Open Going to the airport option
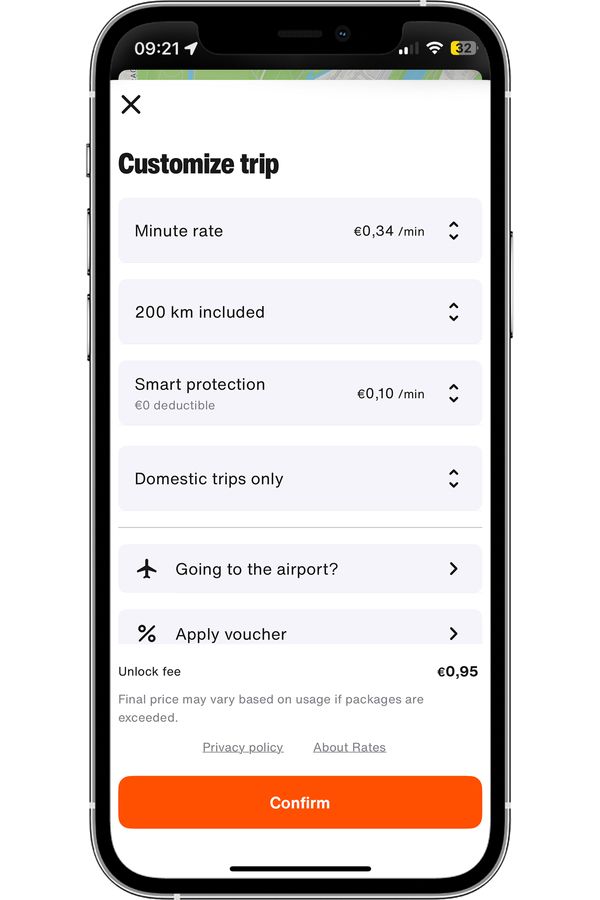The width and height of the screenshot is (600, 900). tap(300, 569)
